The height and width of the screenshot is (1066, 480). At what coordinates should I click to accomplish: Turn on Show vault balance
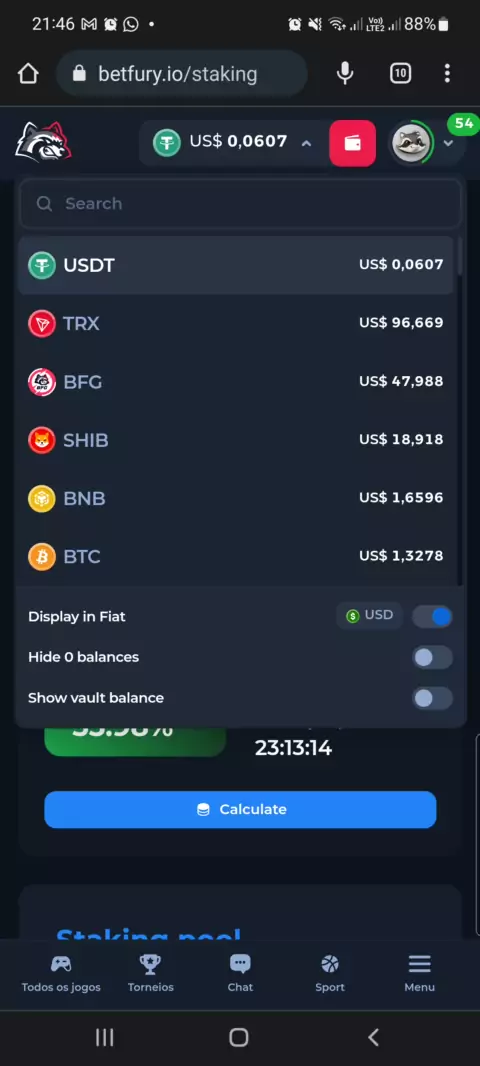432,698
